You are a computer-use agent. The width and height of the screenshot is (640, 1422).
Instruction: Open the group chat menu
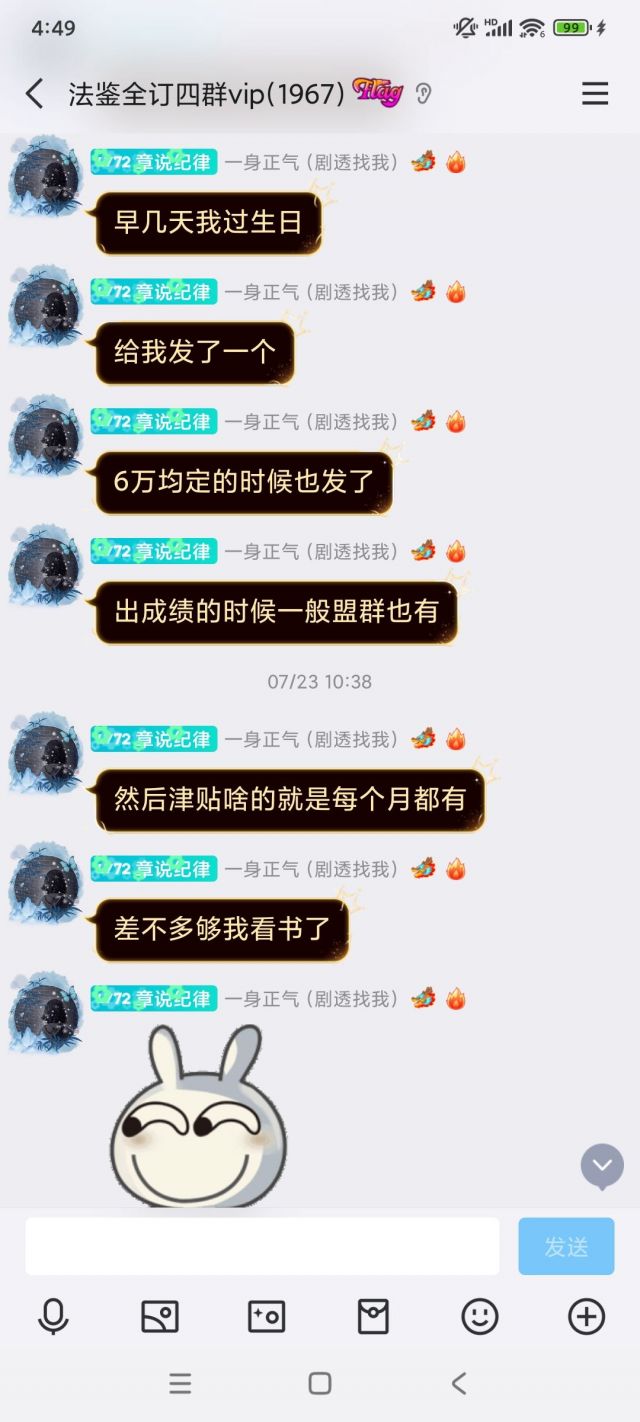tap(595, 94)
